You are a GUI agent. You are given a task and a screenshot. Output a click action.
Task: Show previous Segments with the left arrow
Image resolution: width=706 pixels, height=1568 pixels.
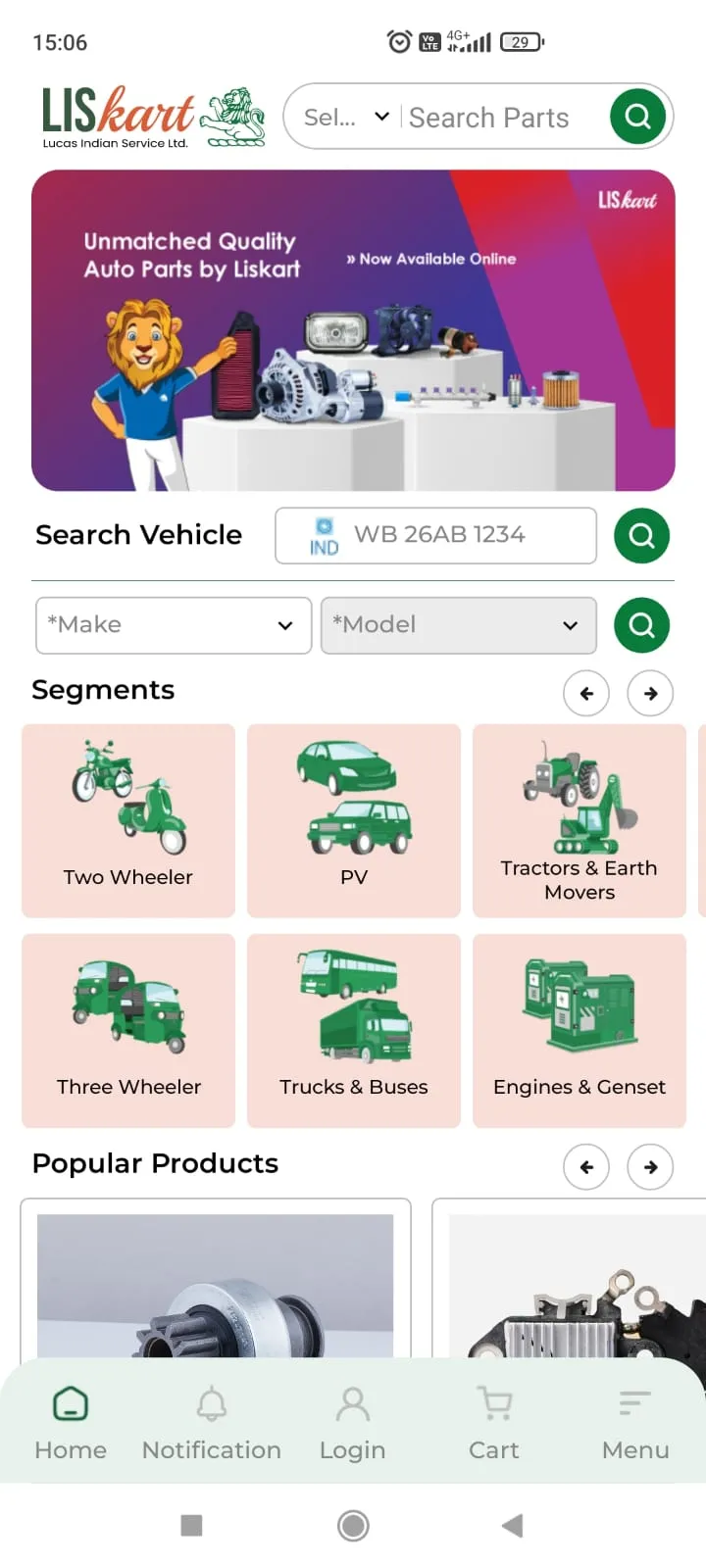[586, 693]
